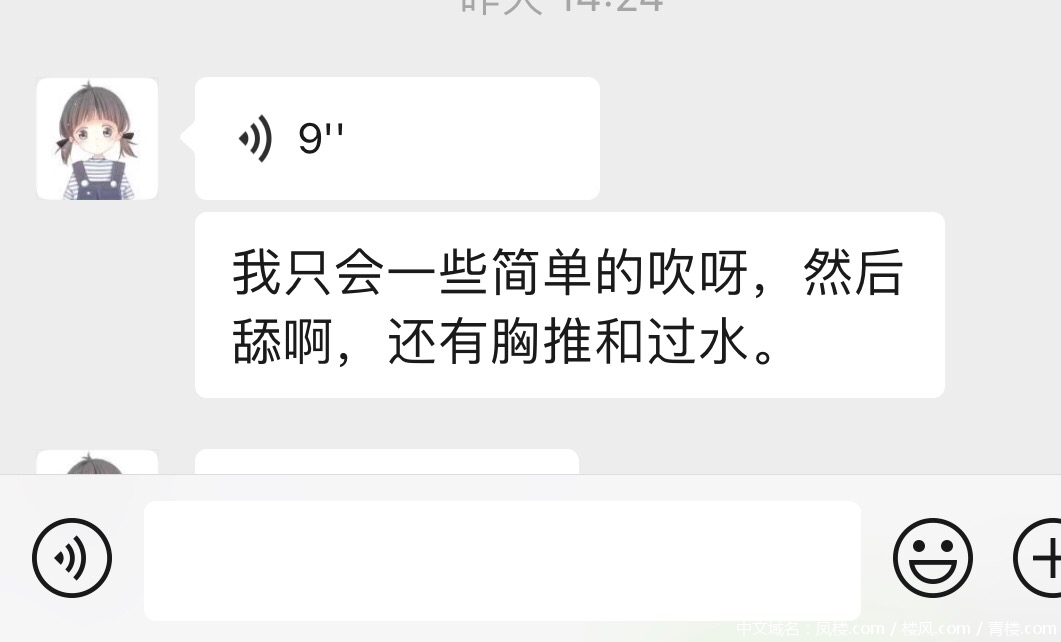Open the emoji picker

click(x=932, y=558)
